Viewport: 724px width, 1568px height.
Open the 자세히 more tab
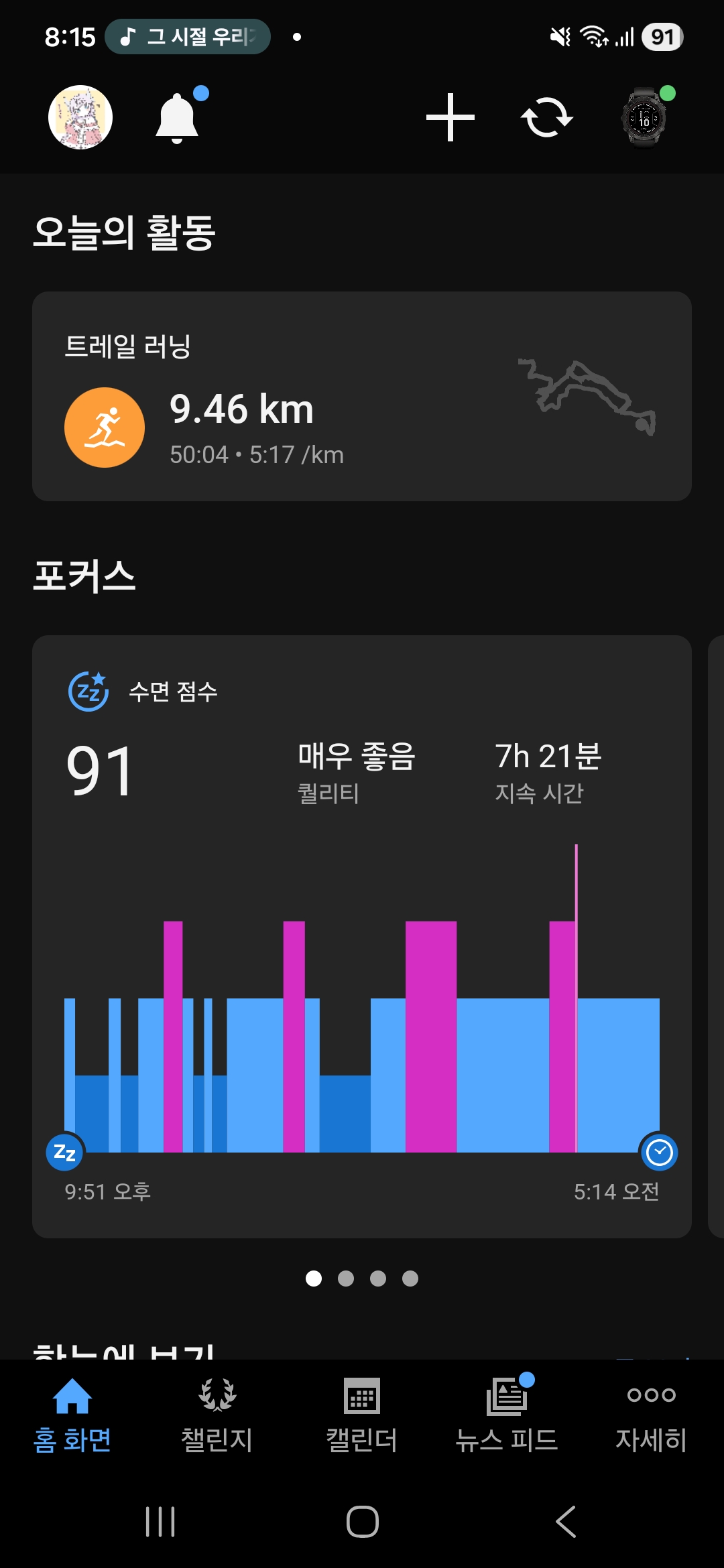[652, 1415]
